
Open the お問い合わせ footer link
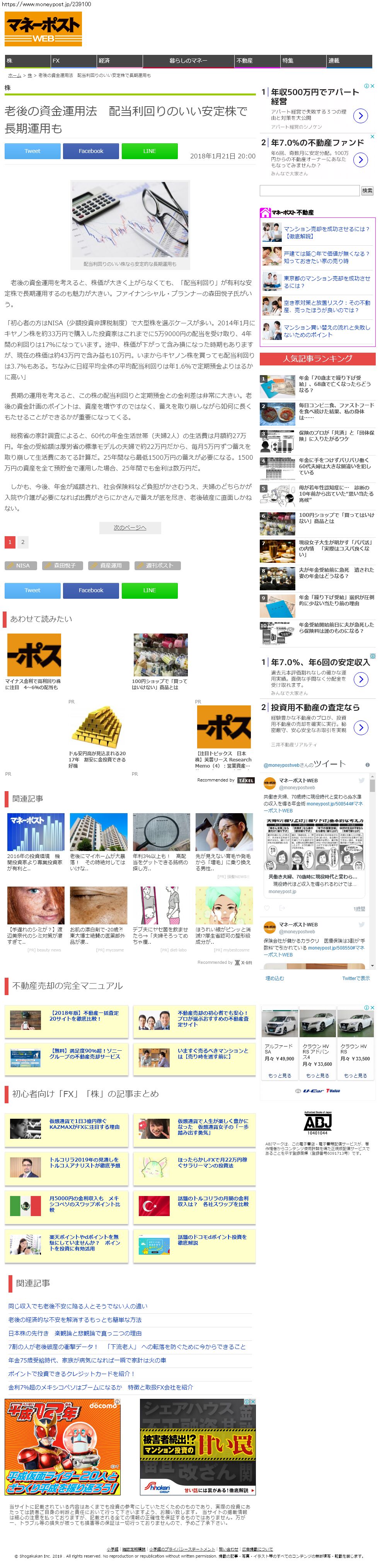click(228, 1549)
